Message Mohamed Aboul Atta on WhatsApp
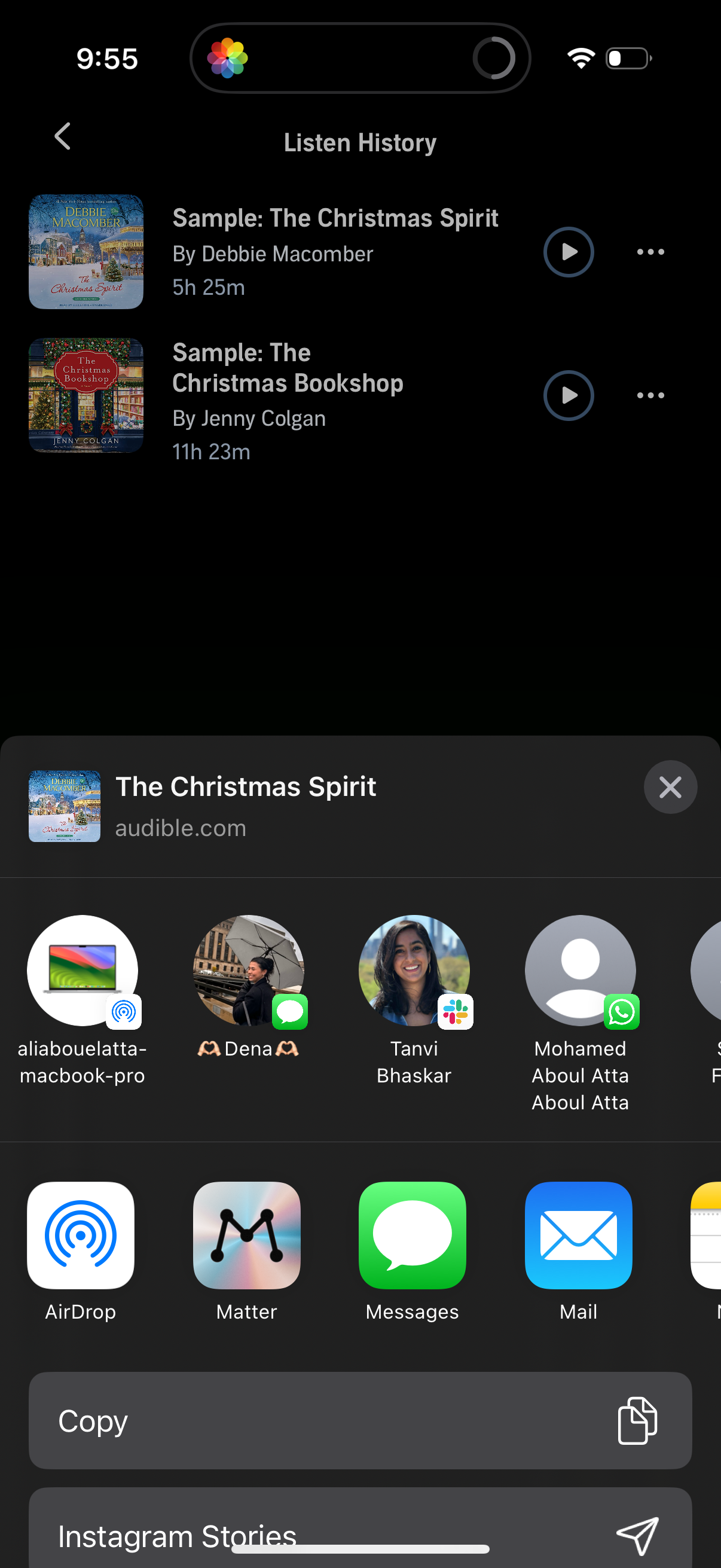 [580, 969]
